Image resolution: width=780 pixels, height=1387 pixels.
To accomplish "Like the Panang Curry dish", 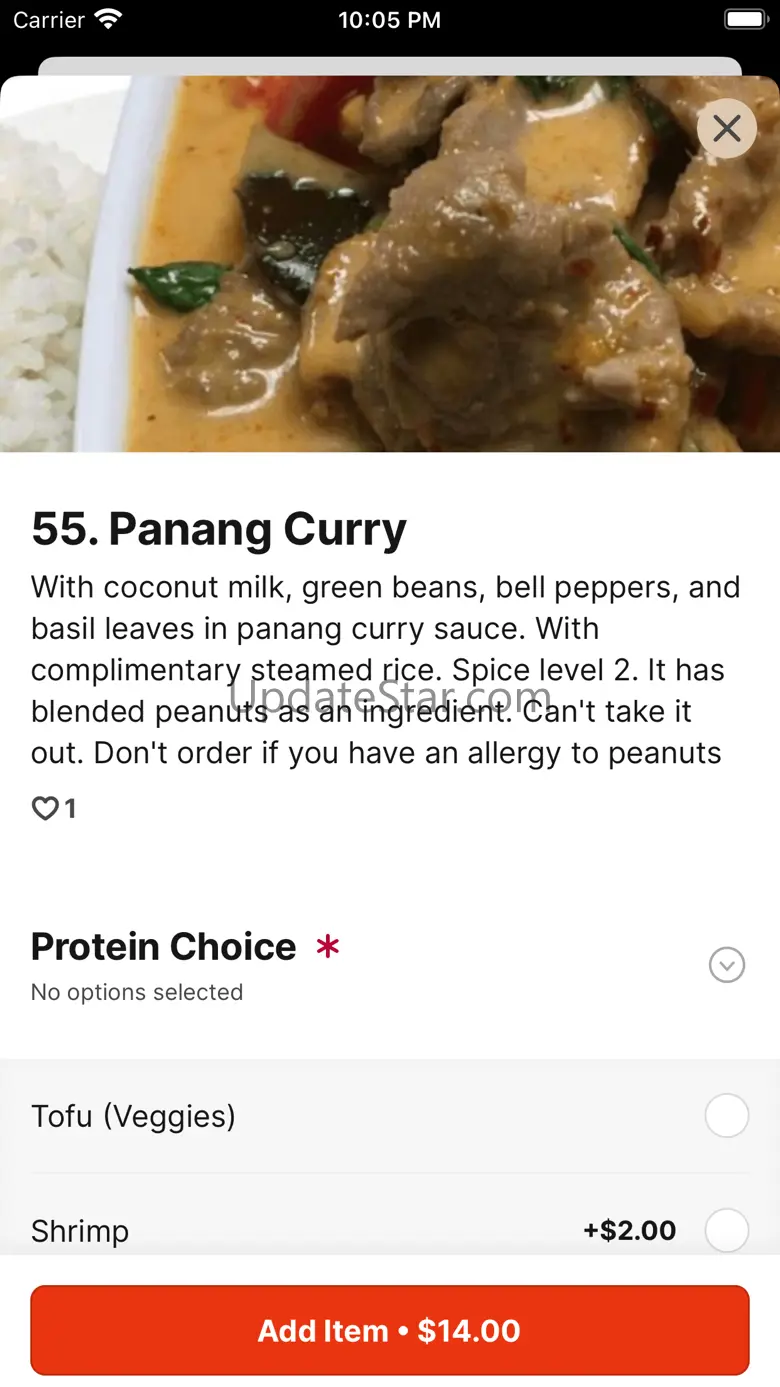I will 46,808.
